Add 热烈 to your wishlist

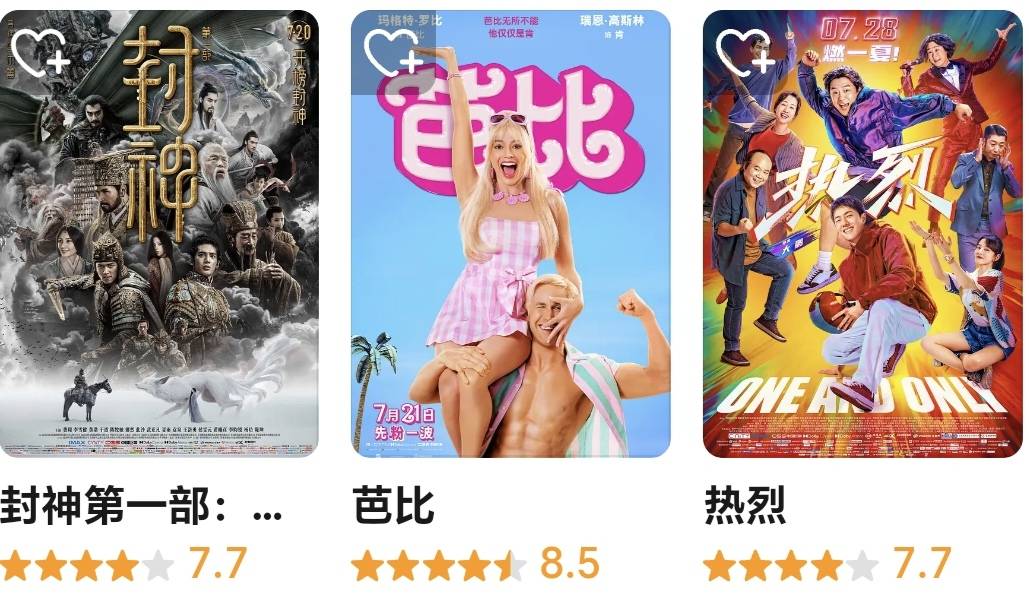(x=745, y=52)
